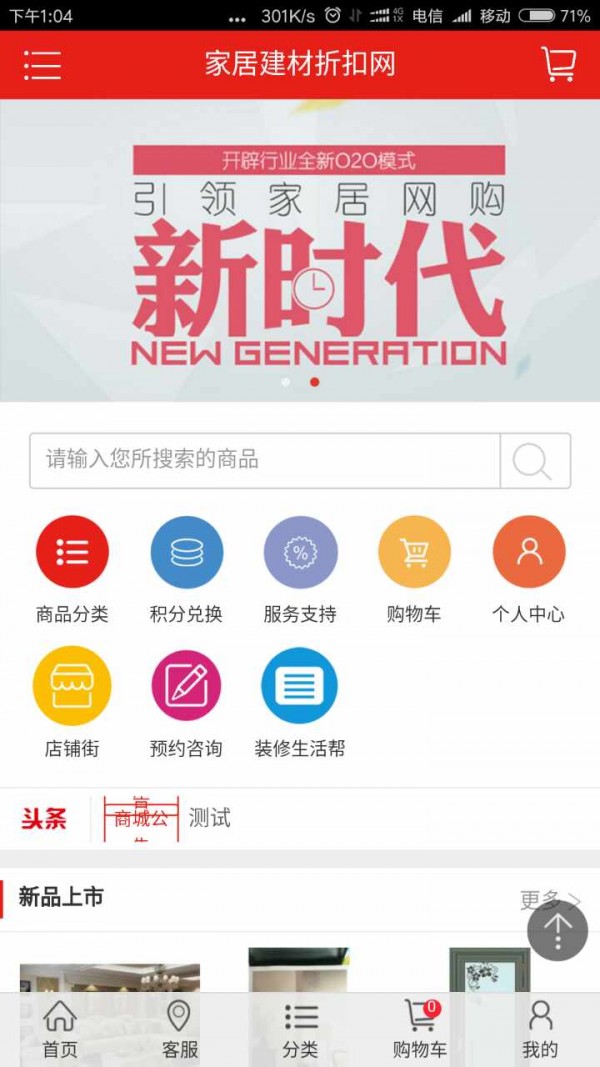Switch to the 我的 tab
600x1067 pixels.
click(x=540, y=1030)
